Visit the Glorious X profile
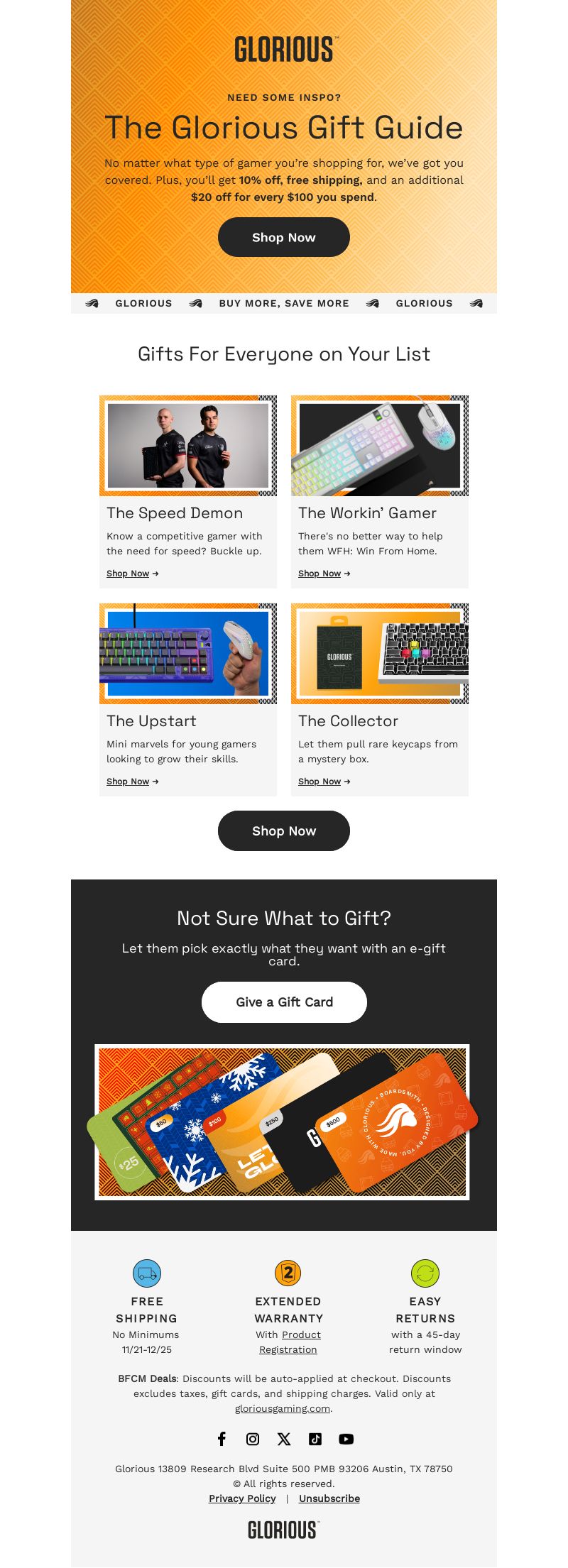 (284, 1439)
